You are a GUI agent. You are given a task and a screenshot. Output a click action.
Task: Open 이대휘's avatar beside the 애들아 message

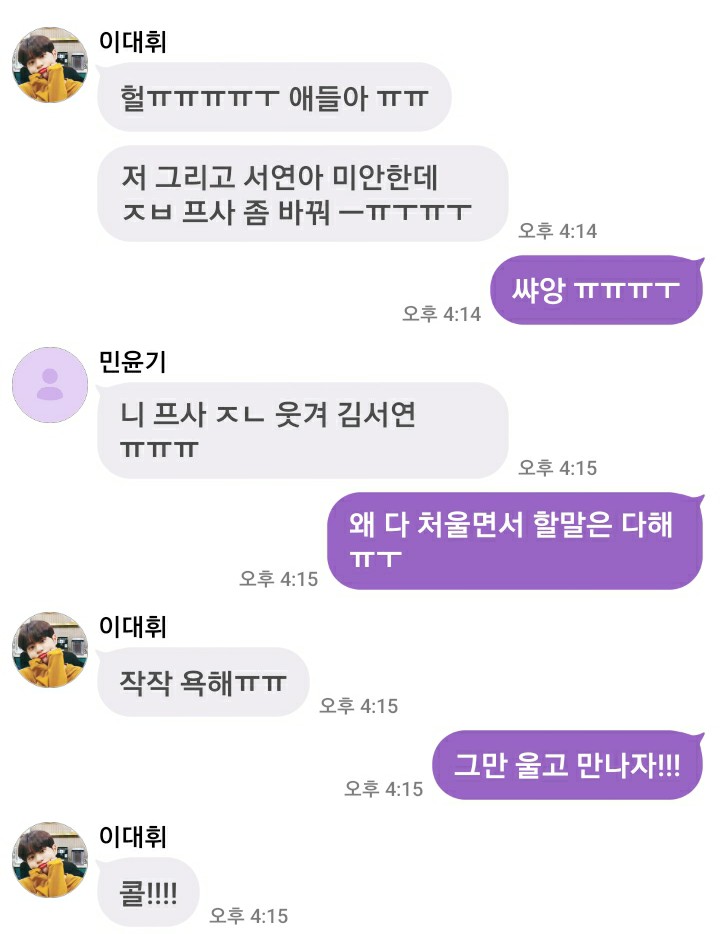[50, 65]
